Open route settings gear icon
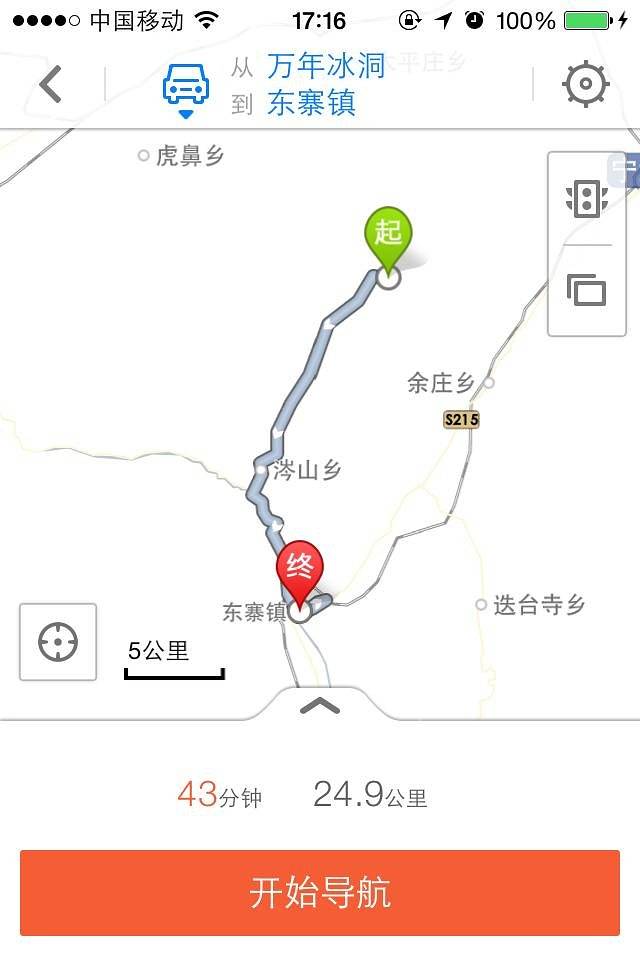640x960 pixels. [x=586, y=85]
